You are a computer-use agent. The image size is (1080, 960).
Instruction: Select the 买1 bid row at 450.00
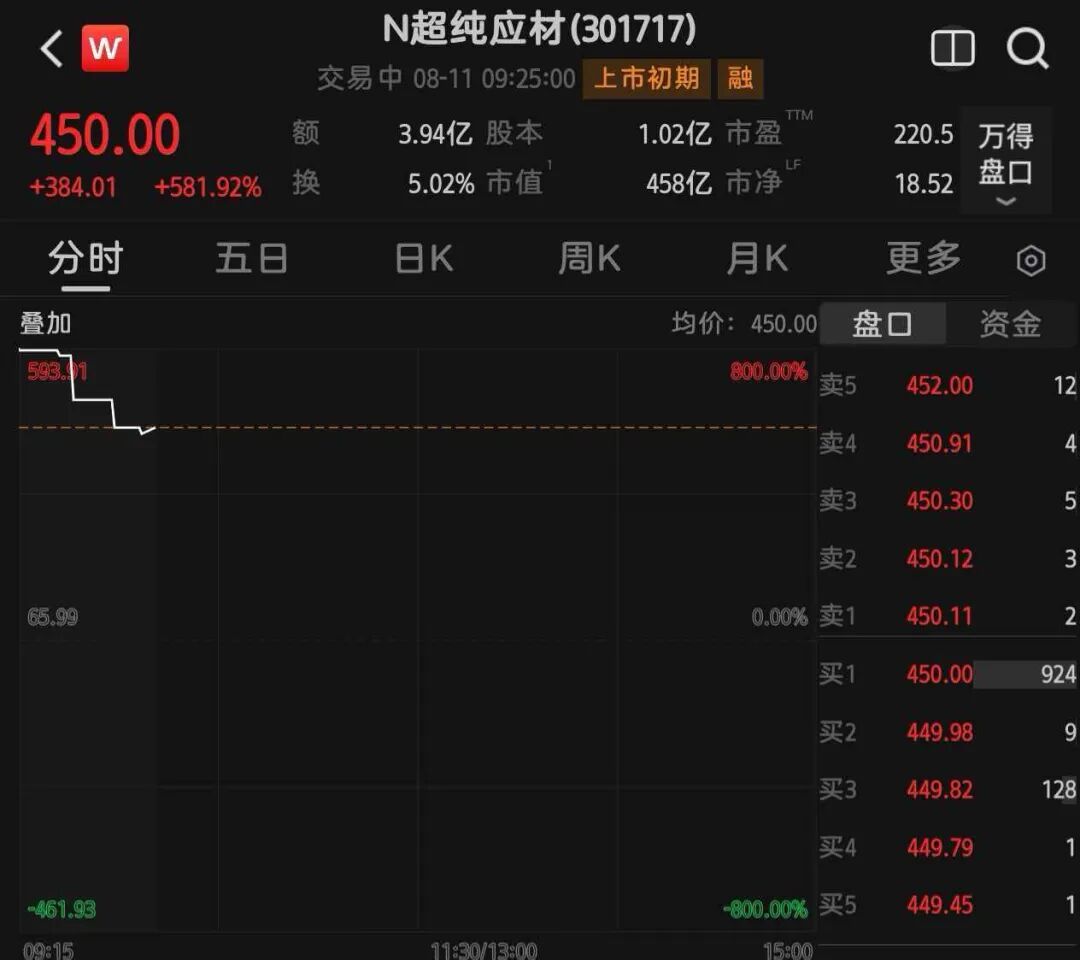pyautogui.click(x=948, y=674)
